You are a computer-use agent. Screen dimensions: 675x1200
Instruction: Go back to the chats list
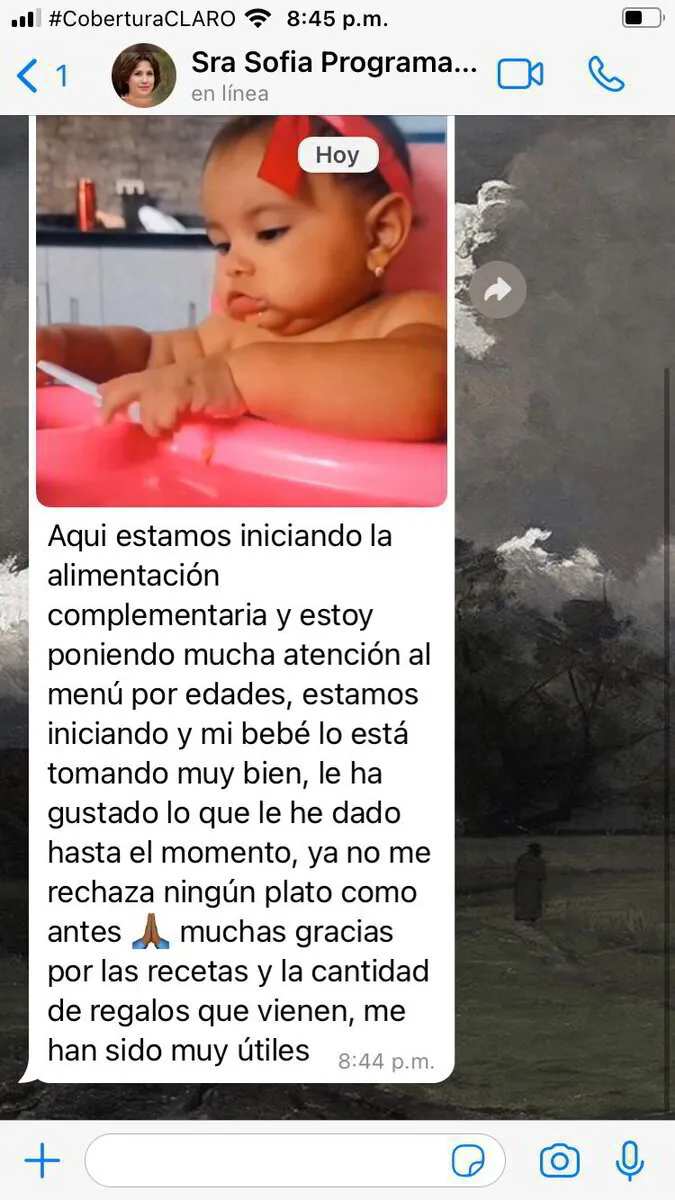point(40,76)
